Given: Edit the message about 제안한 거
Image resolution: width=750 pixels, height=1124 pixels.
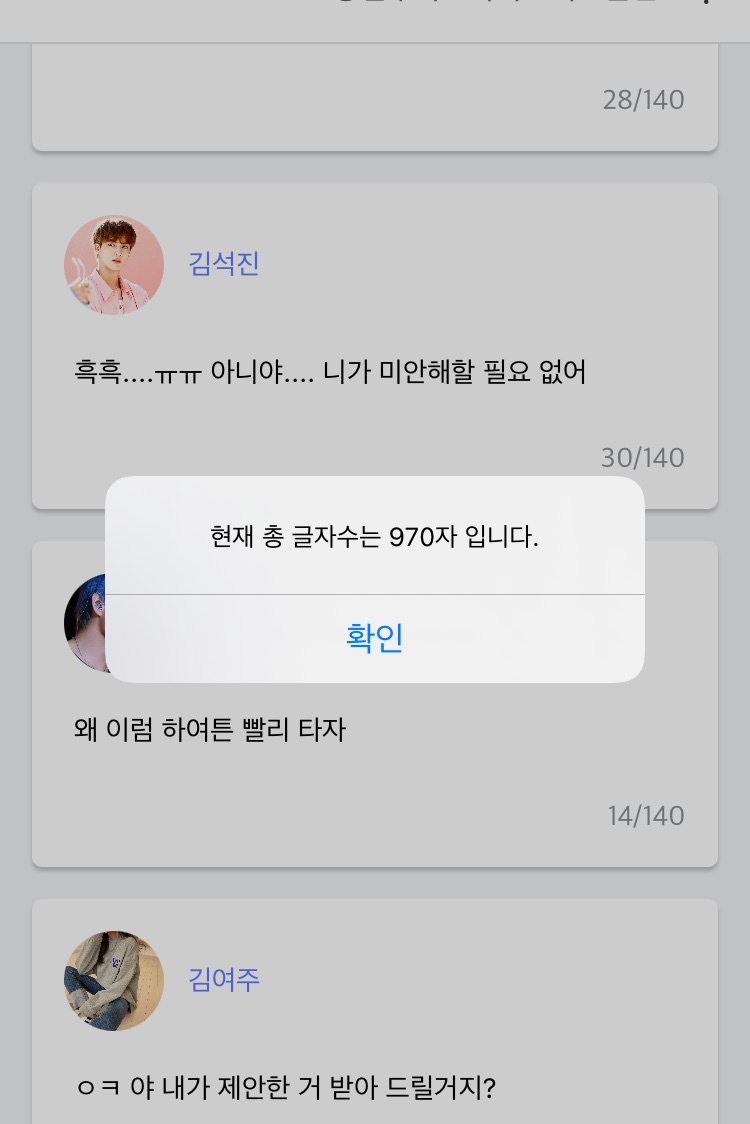Looking at the screenshot, I should coord(286,1087).
